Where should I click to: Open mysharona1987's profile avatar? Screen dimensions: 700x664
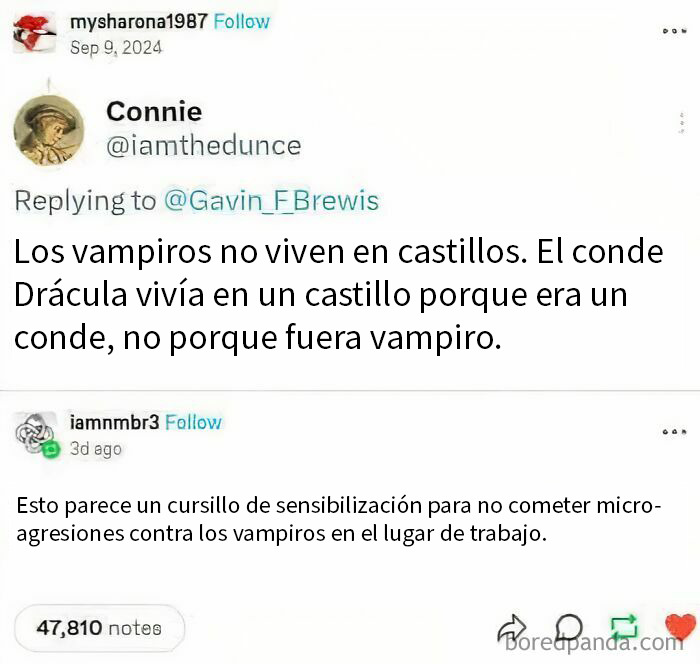(34, 32)
